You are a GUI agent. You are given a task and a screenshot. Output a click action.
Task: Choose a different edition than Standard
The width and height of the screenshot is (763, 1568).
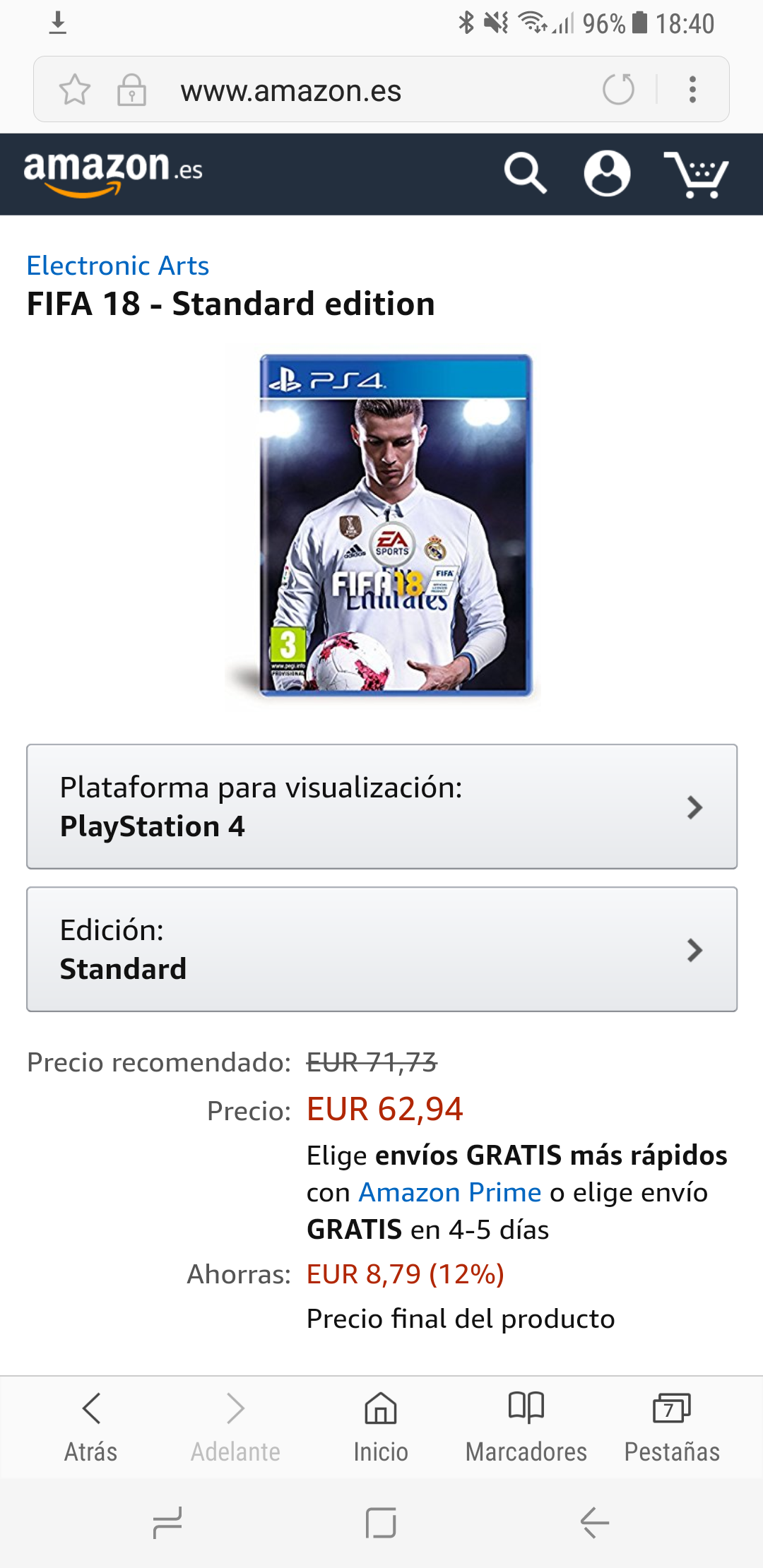point(381,949)
